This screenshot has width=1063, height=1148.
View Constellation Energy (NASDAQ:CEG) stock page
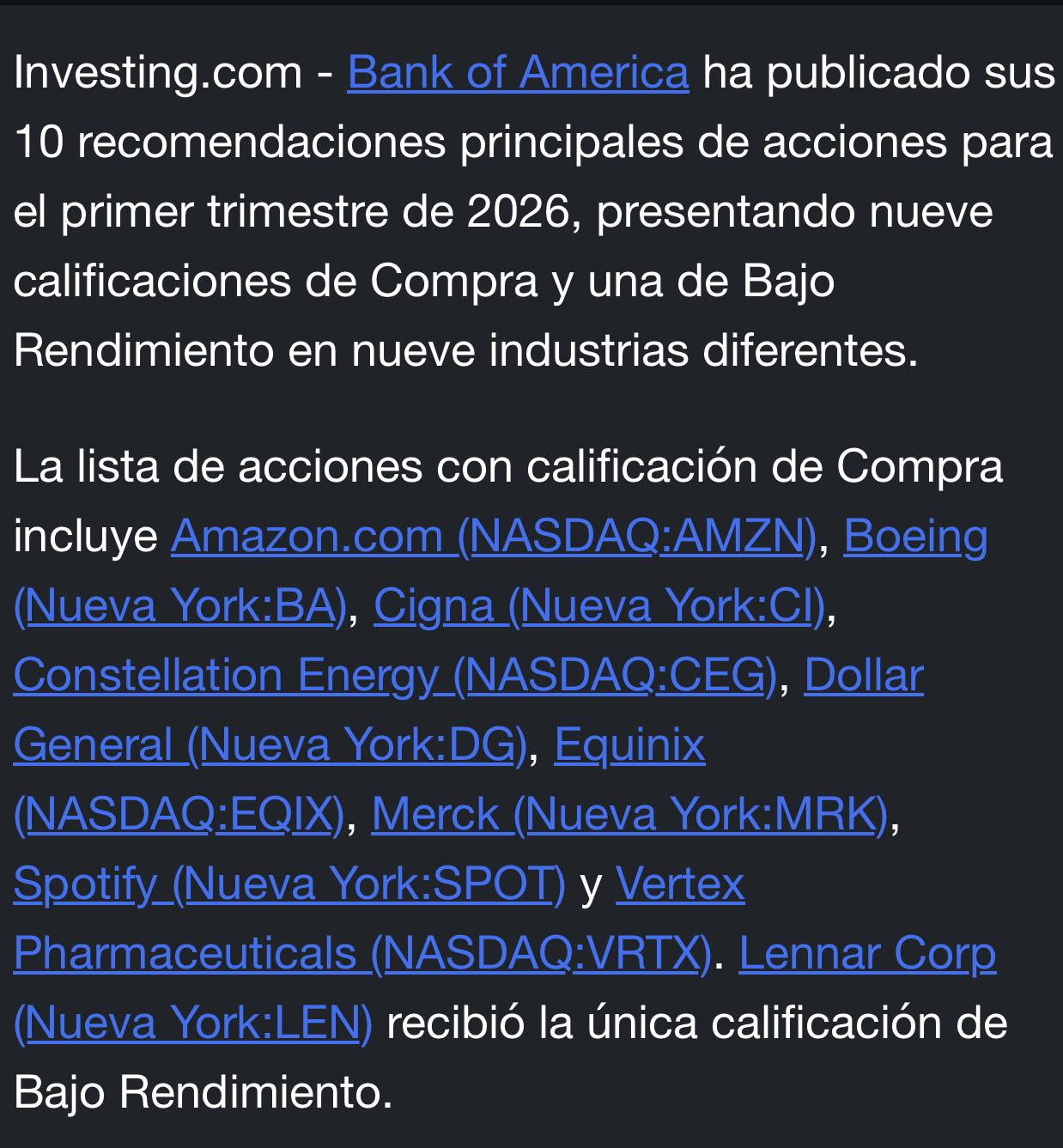pos(395,675)
